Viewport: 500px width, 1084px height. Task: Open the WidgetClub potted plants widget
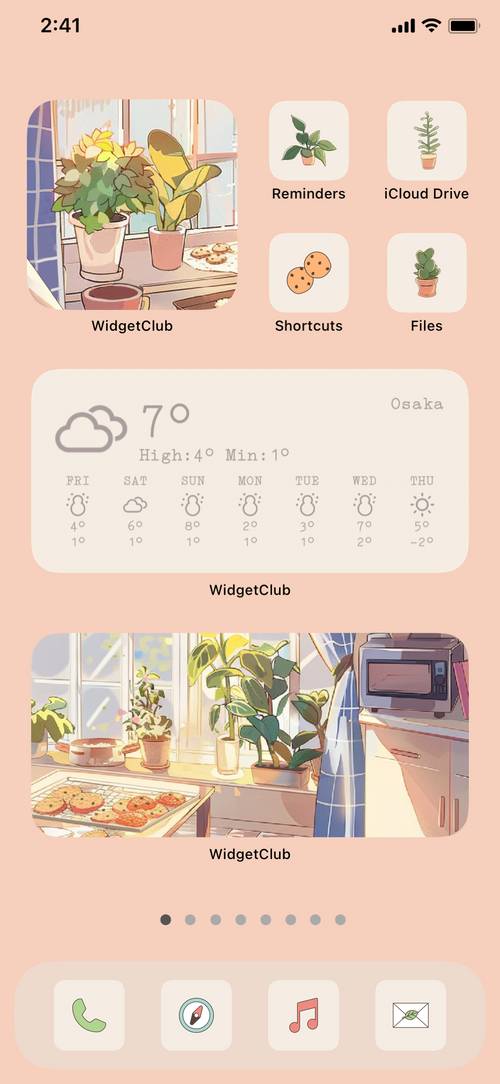click(x=132, y=205)
